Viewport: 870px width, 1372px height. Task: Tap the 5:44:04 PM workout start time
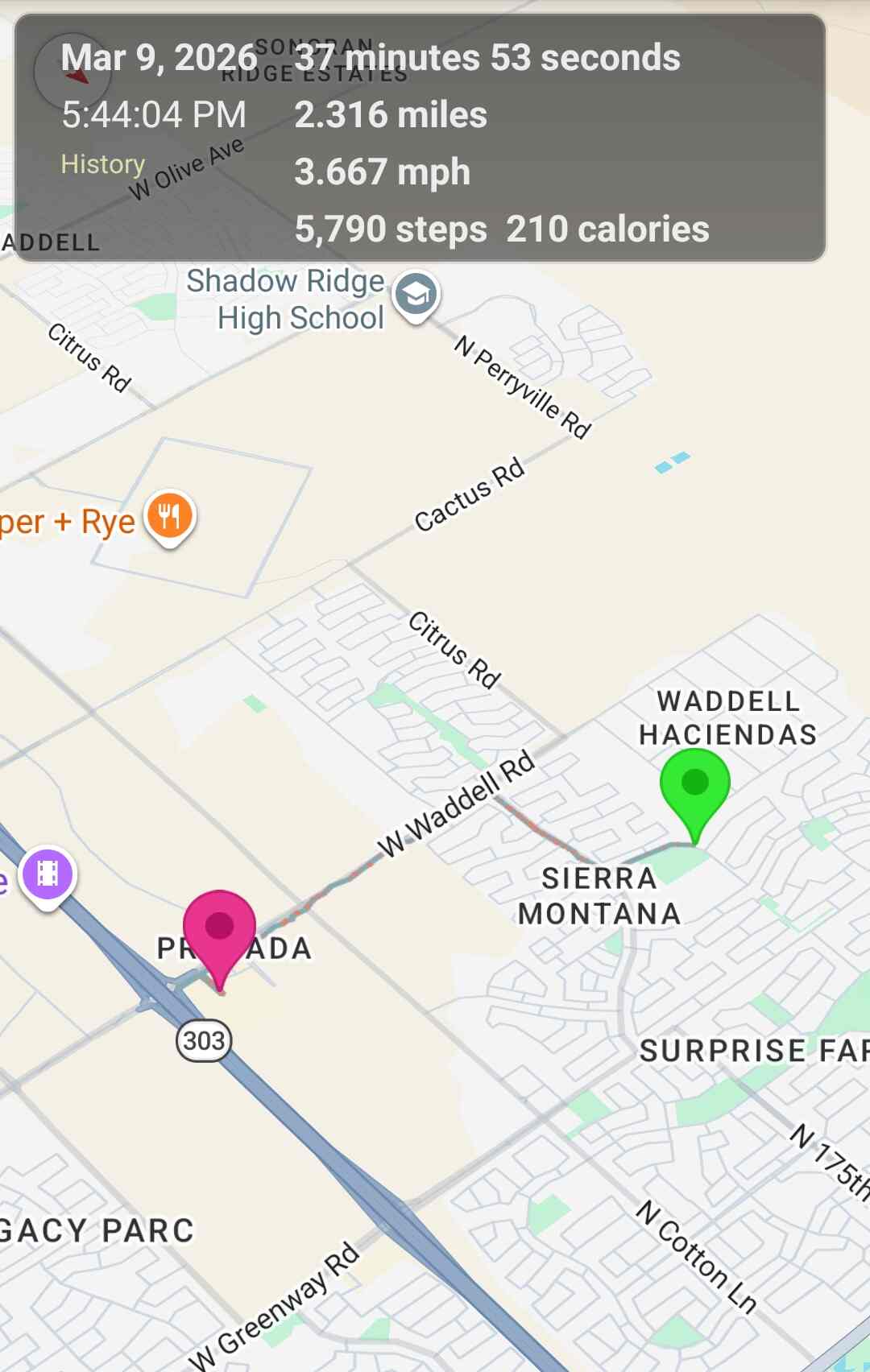pos(152,114)
